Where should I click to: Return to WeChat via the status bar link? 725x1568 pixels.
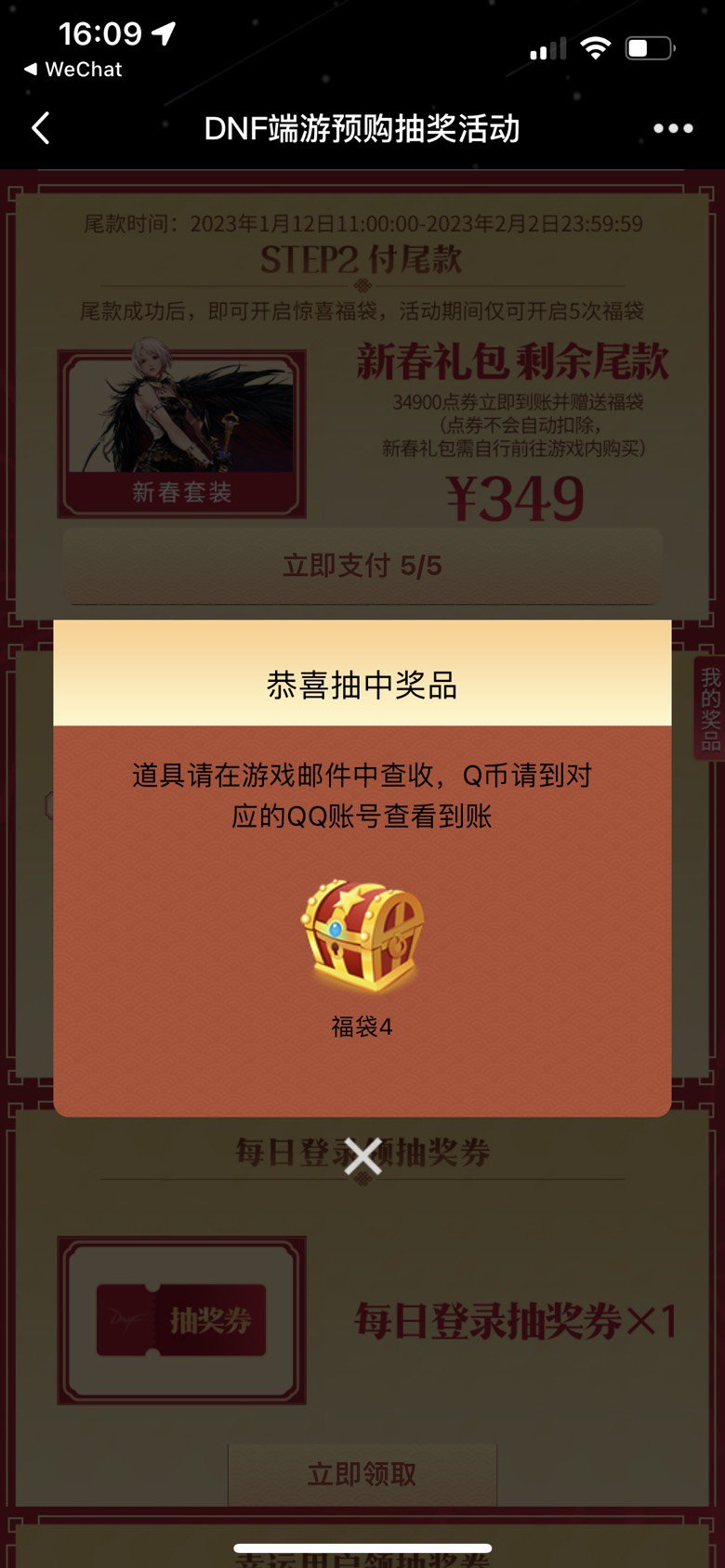pos(73,70)
